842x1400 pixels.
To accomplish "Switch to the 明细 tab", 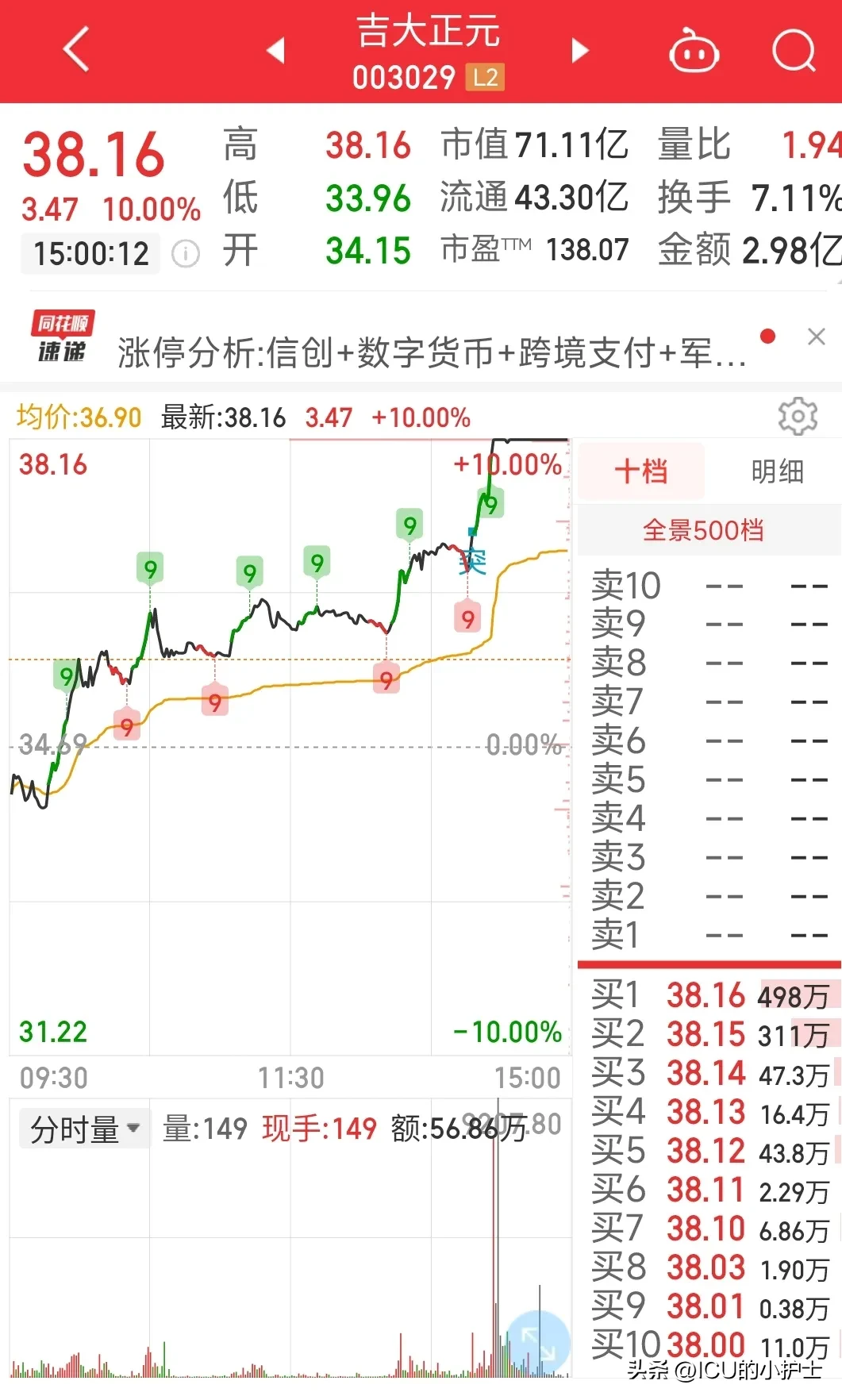I will [x=777, y=471].
